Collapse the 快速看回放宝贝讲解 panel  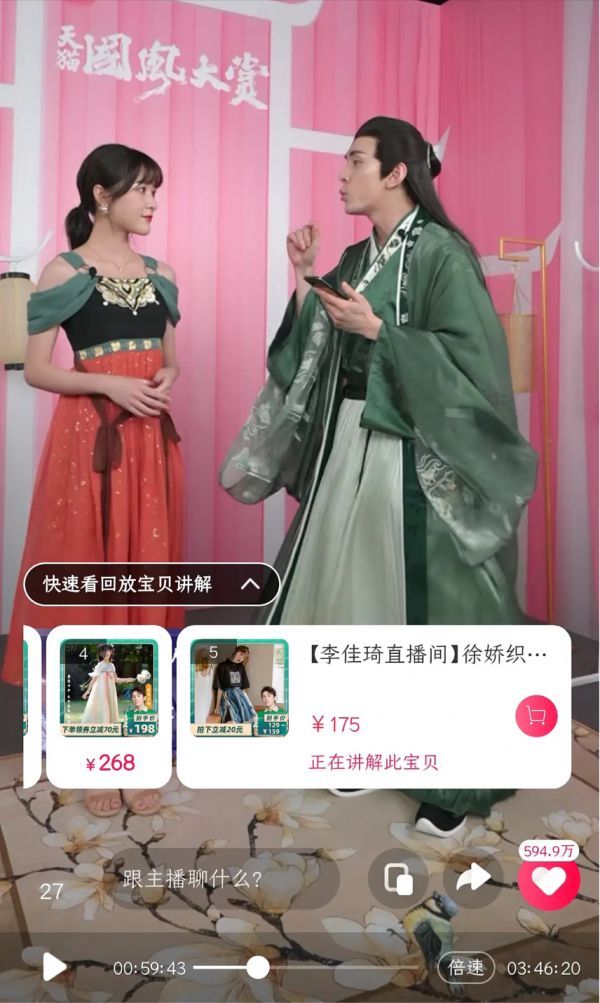pos(250,583)
